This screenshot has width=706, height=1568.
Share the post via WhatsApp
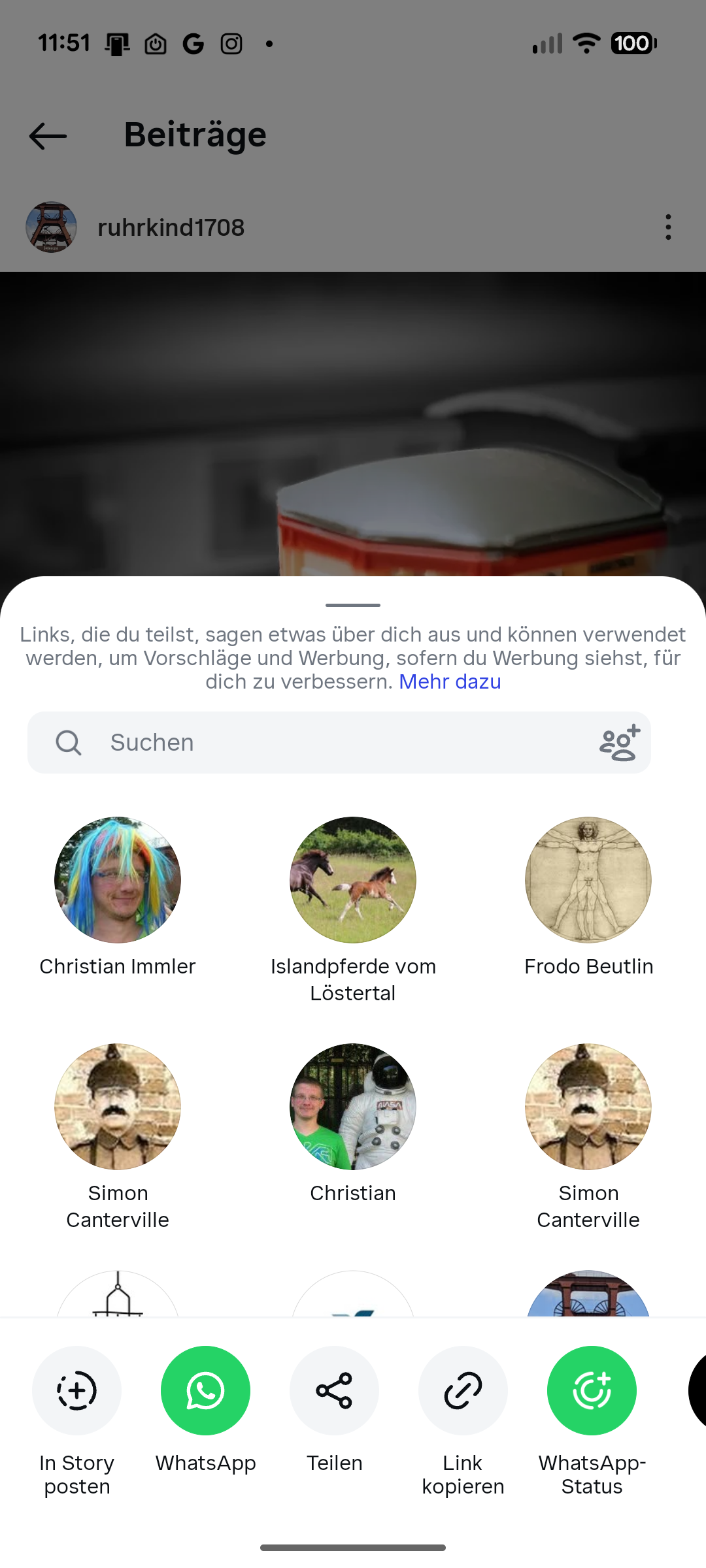click(205, 1391)
